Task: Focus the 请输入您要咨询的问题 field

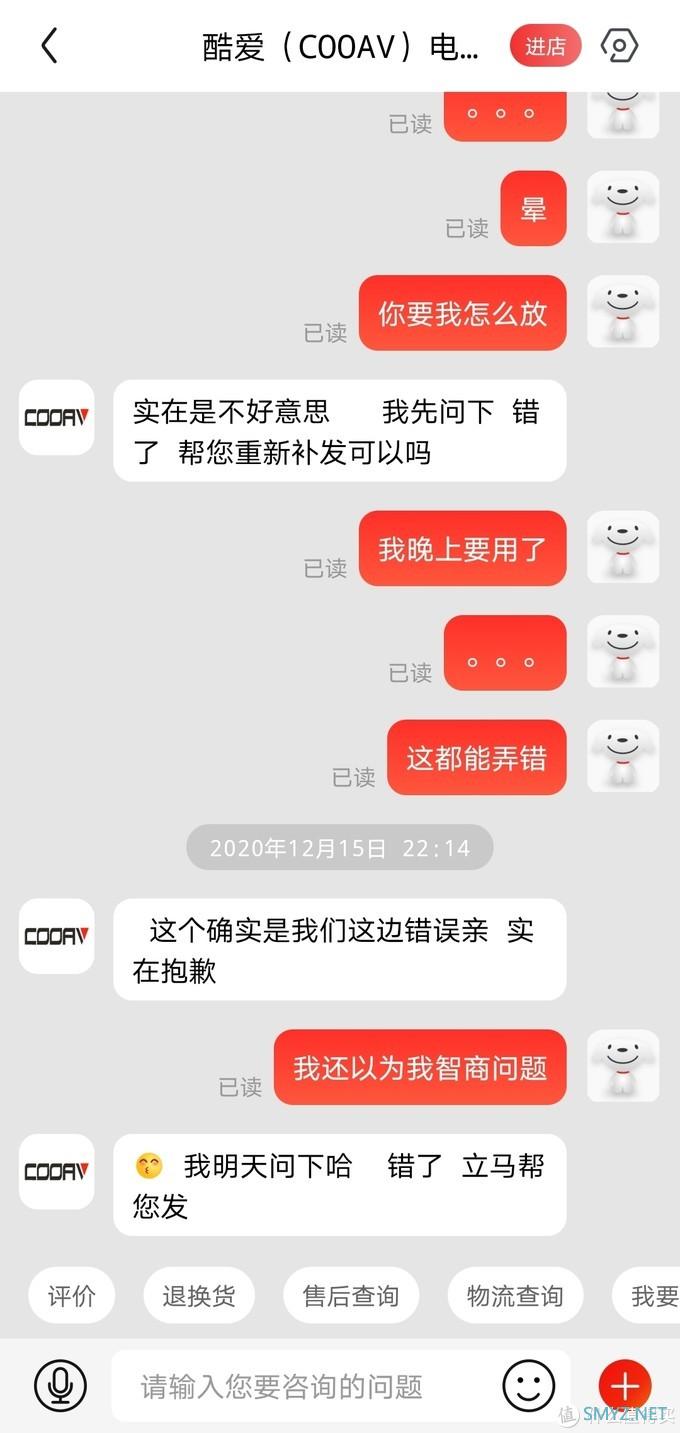Action: coord(300,1386)
